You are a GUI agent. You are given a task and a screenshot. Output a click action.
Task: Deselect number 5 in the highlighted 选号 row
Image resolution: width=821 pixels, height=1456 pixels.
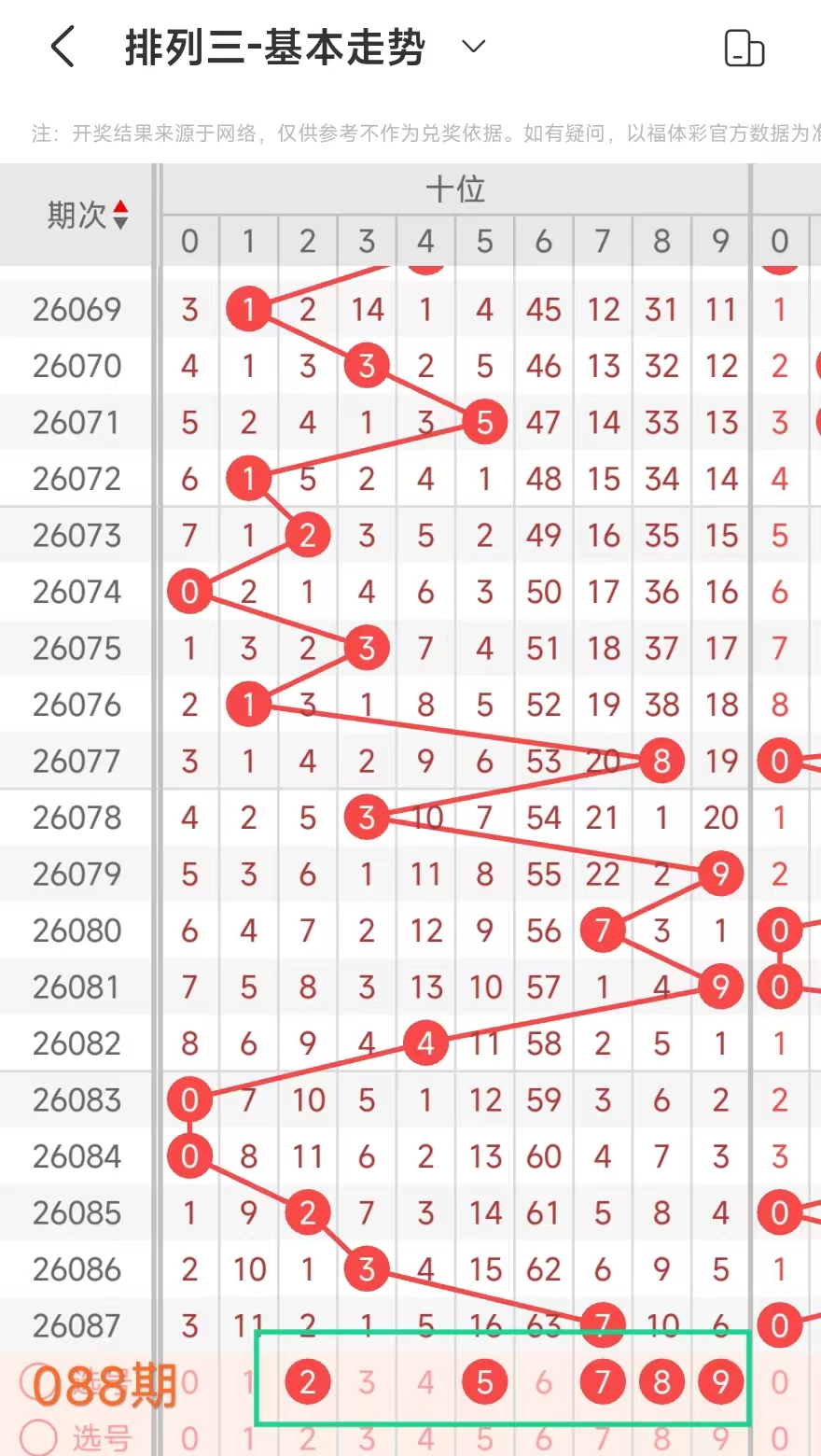(x=484, y=1382)
